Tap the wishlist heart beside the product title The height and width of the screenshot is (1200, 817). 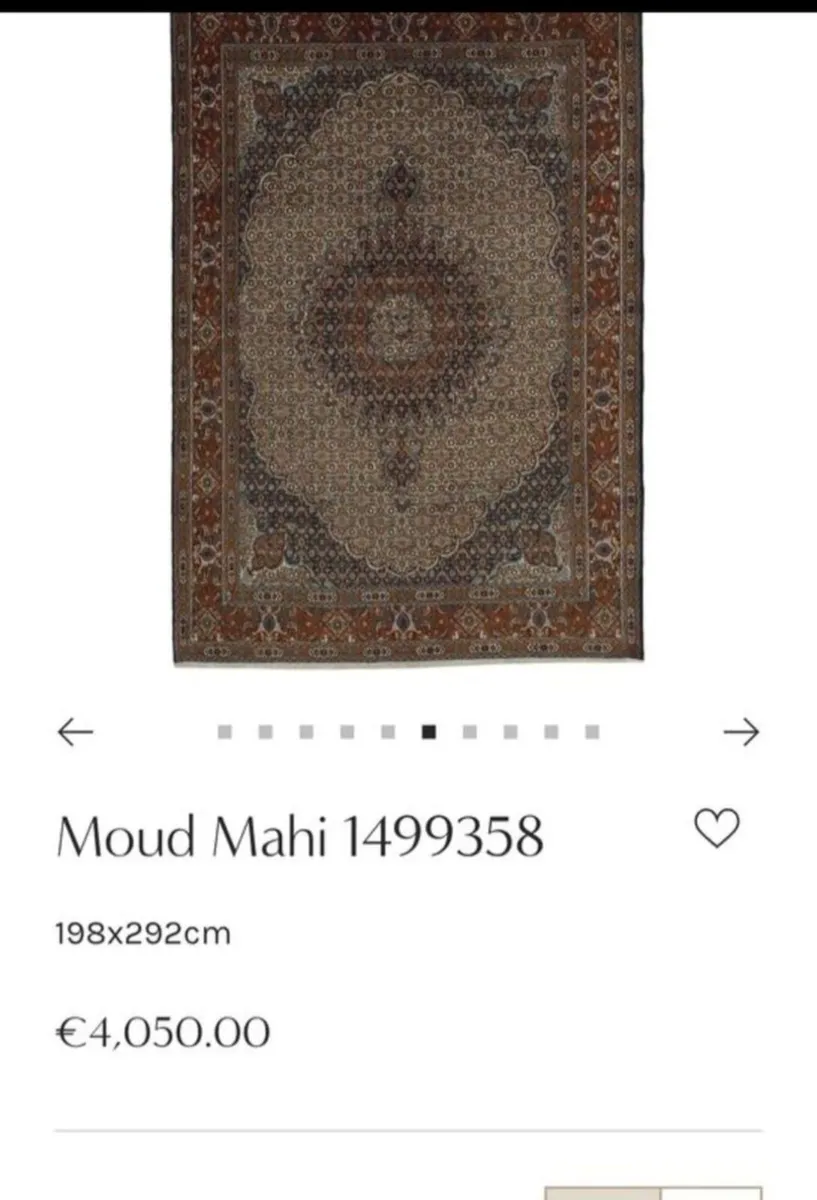point(718,830)
